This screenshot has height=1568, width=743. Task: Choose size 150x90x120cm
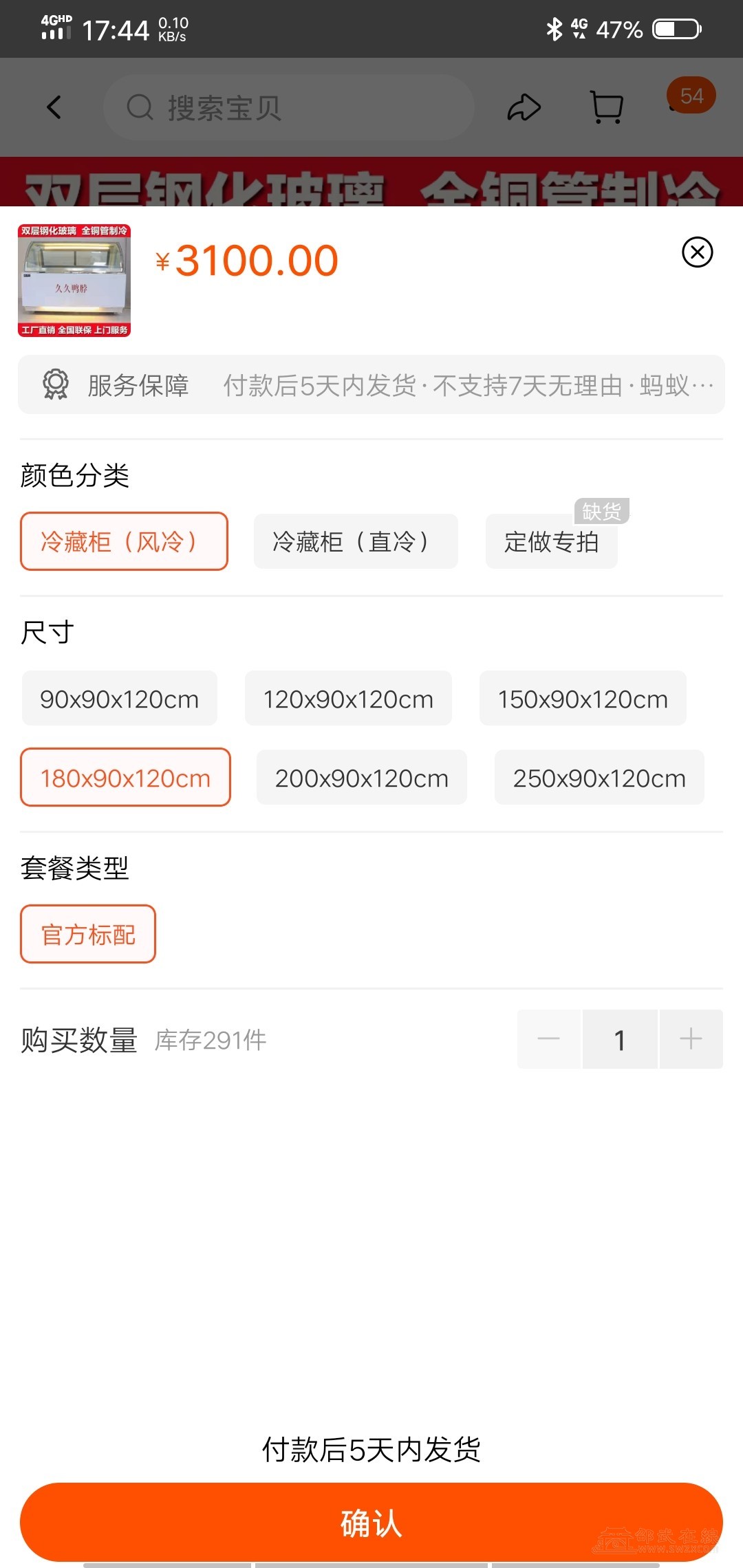coord(583,699)
